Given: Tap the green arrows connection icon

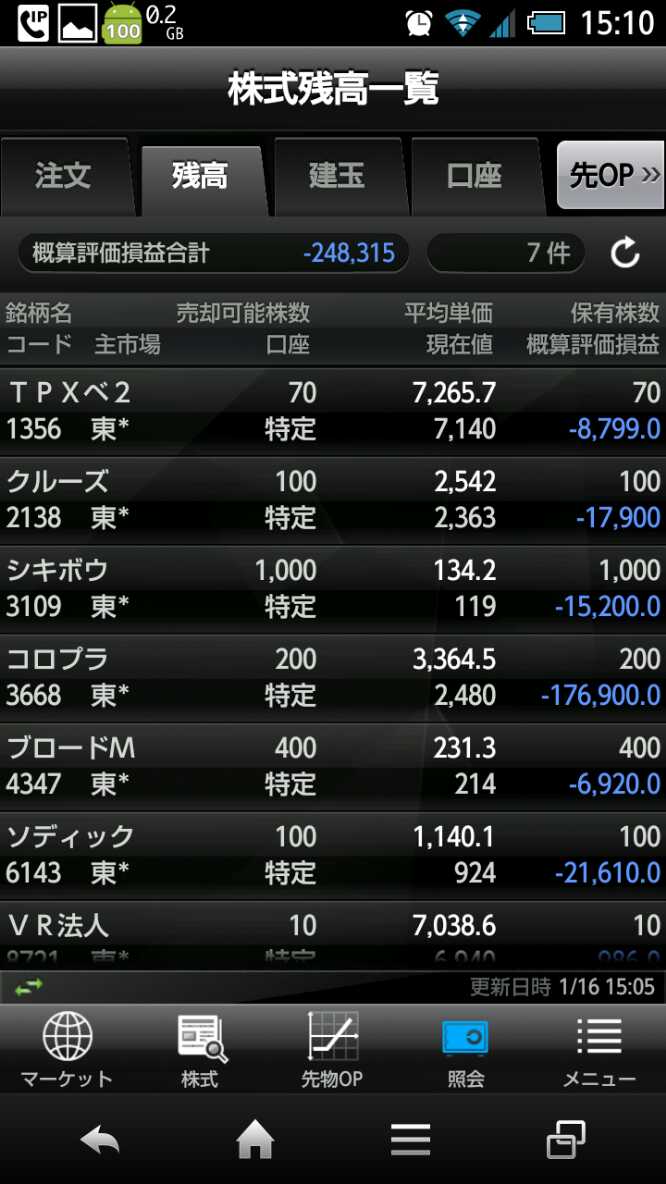Looking at the screenshot, I should coord(29,987).
